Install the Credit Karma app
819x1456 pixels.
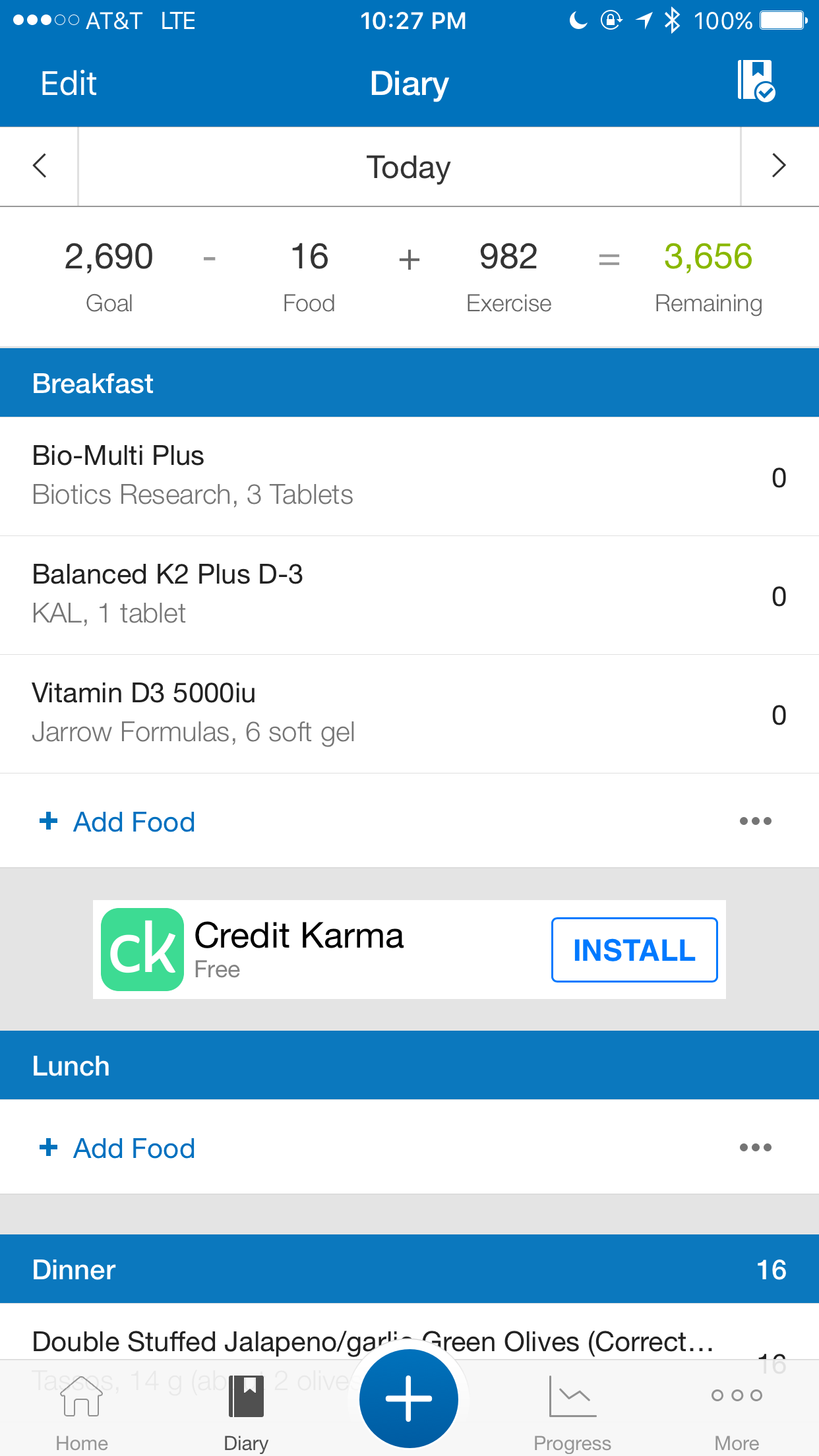click(x=634, y=950)
